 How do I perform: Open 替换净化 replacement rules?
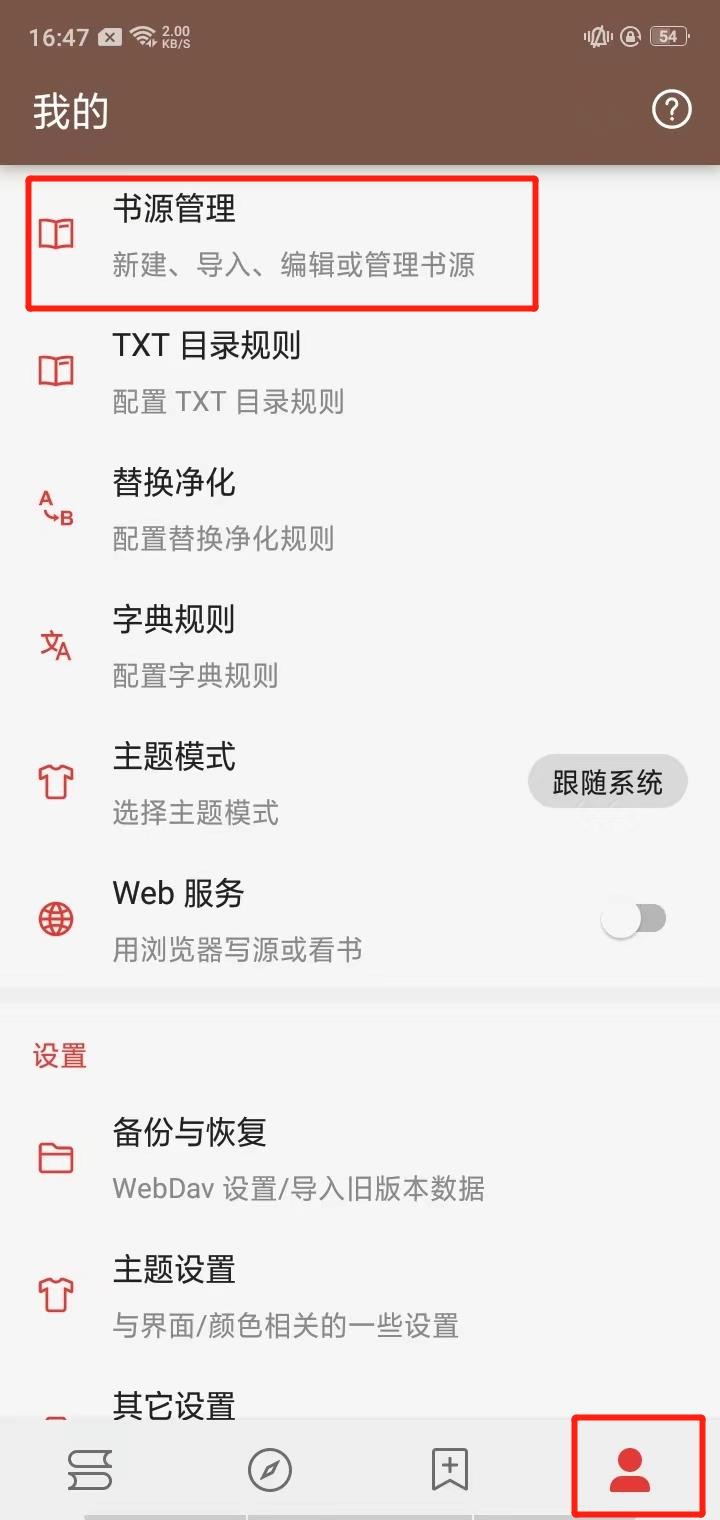[280, 509]
